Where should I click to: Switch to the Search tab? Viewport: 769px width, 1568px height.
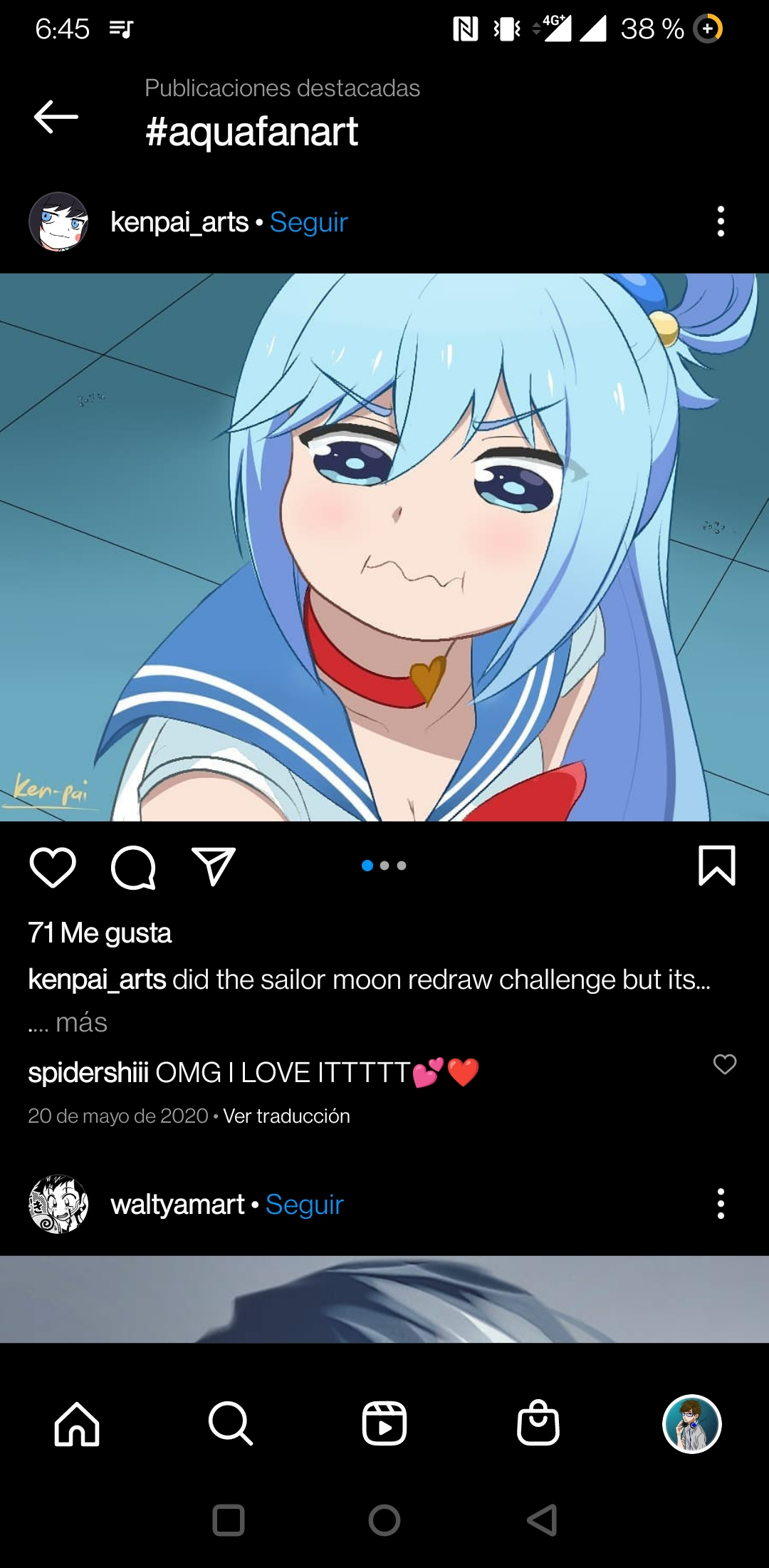[231, 1424]
